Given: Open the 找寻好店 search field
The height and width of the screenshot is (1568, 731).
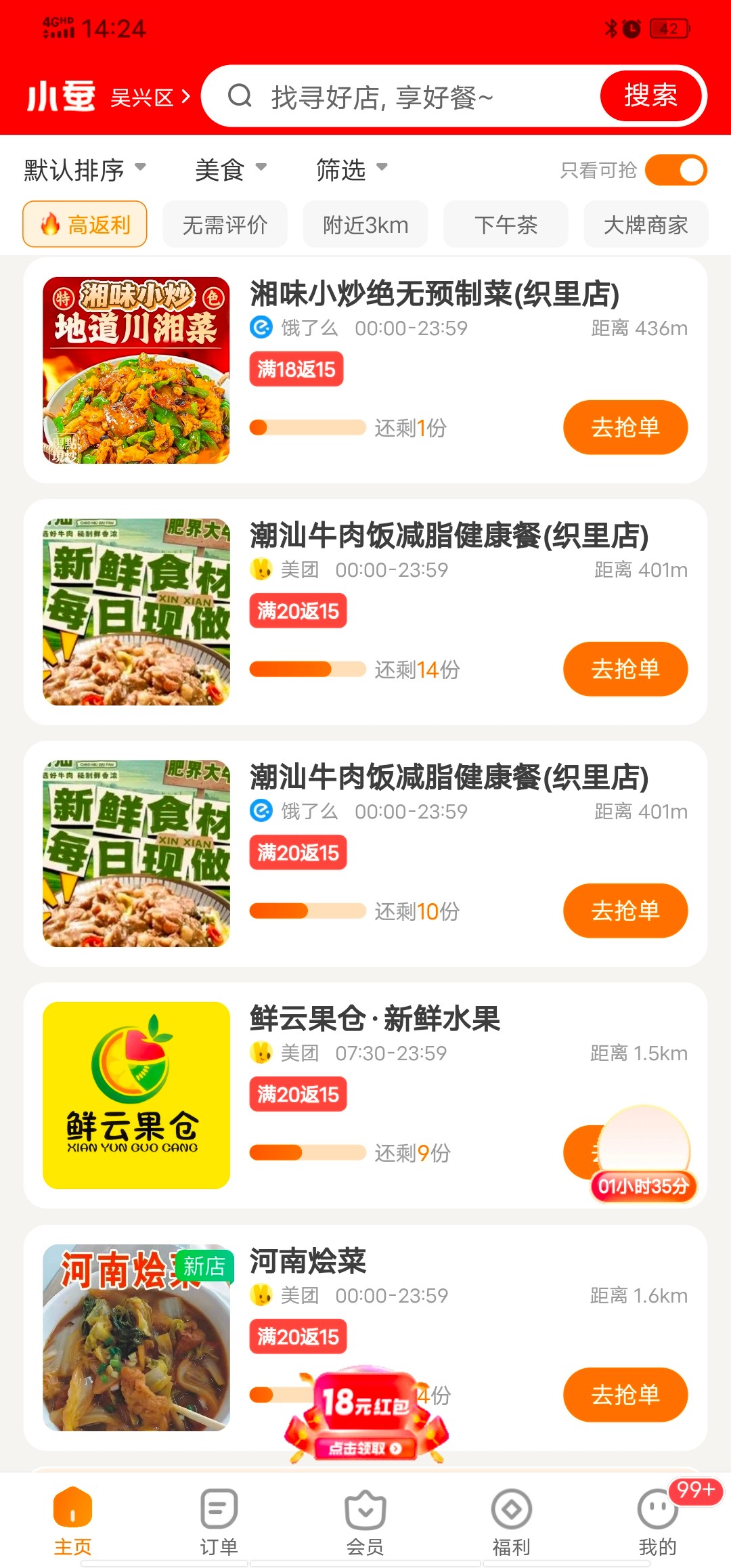Looking at the screenshot, I should click(406, 97).
